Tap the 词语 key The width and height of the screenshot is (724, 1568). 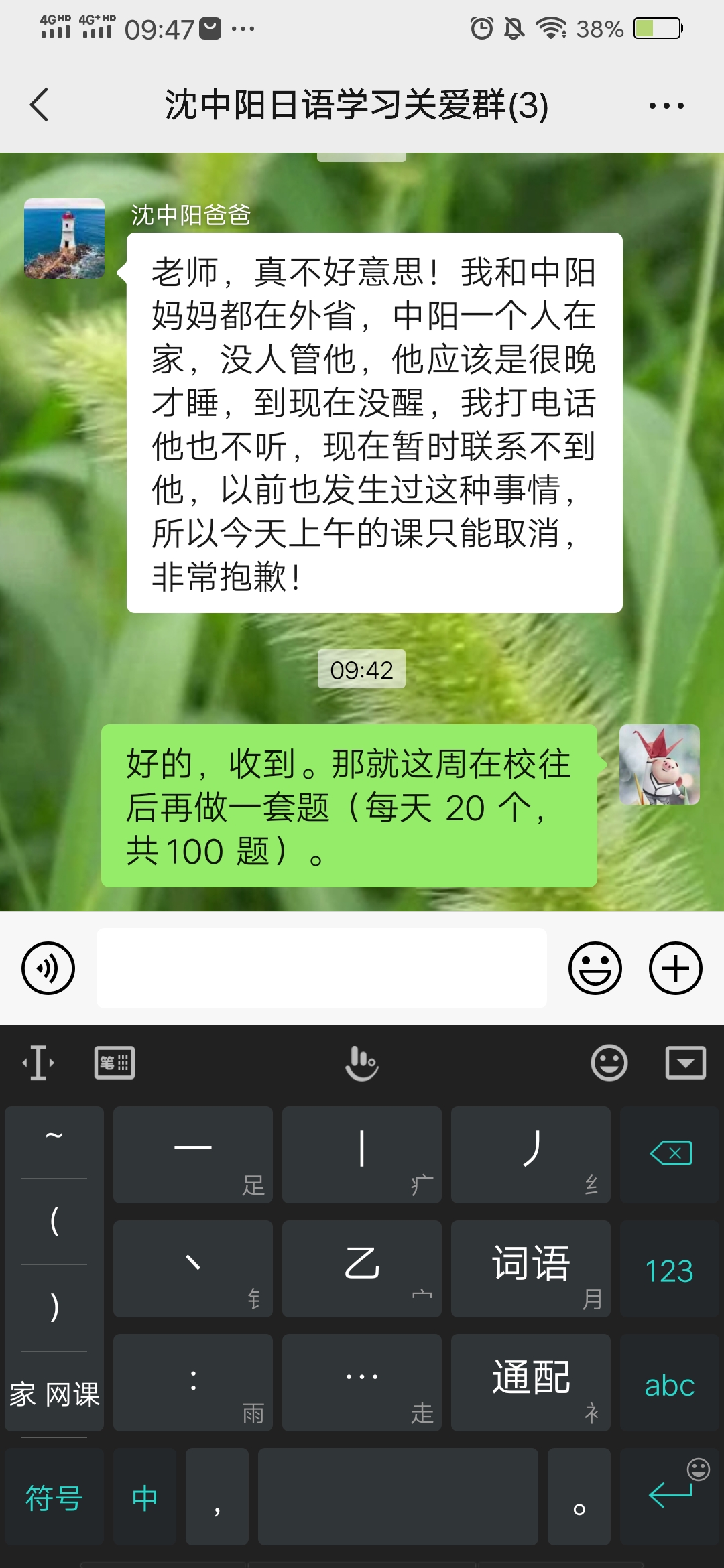coord(530,1266)
